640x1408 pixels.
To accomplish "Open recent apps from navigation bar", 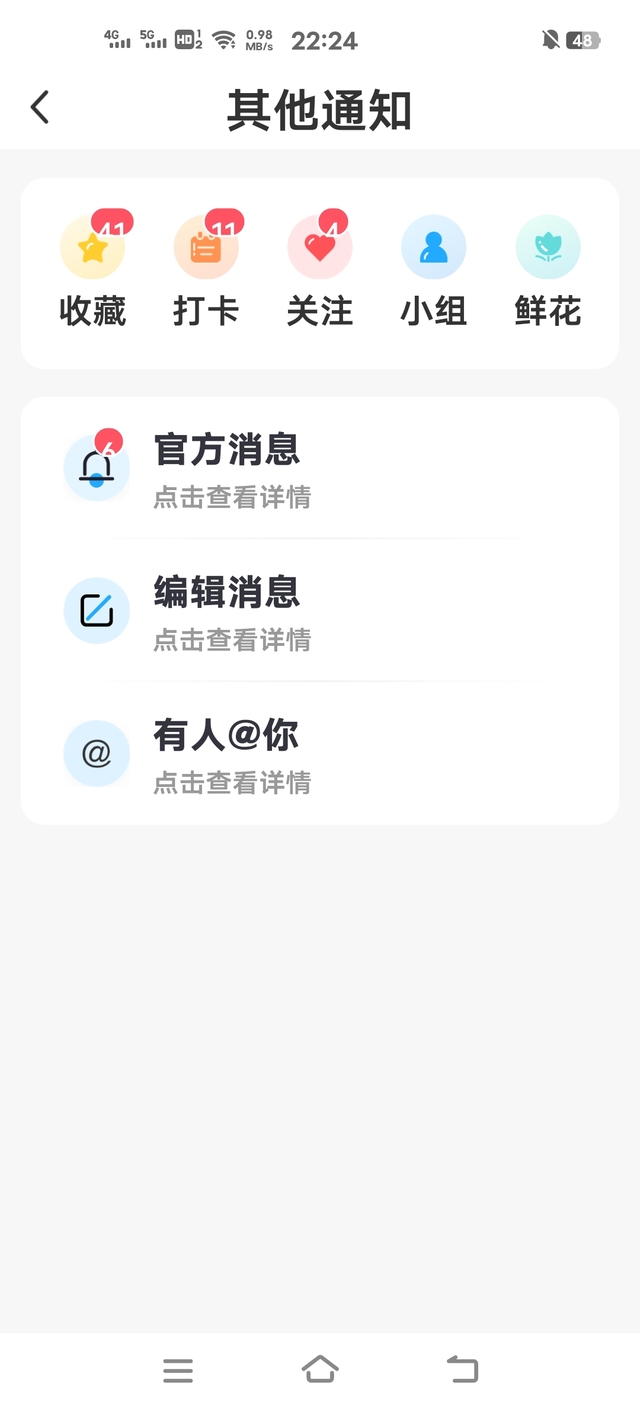I will 178,1370.
